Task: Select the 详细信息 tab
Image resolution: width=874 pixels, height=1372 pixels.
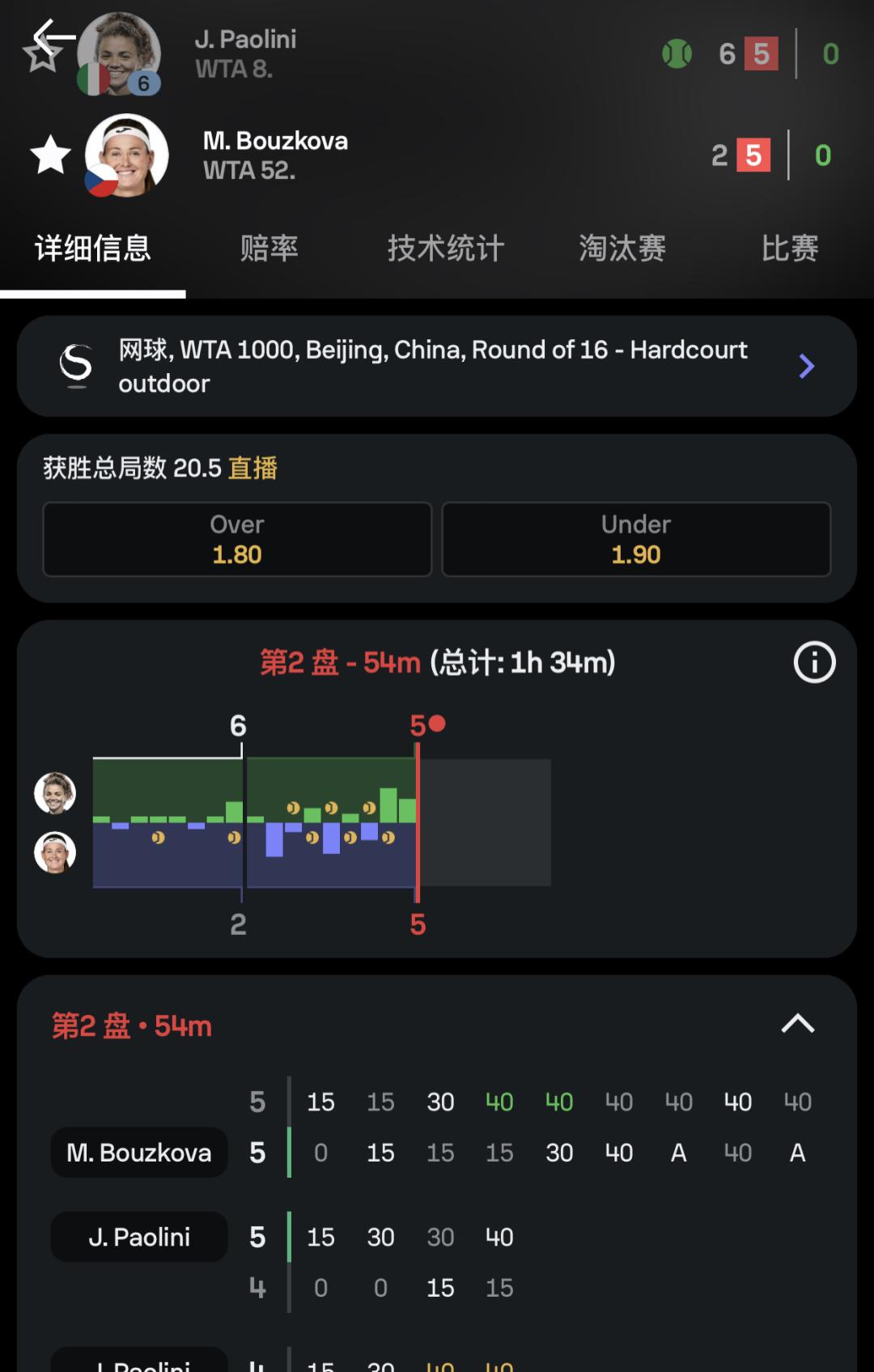Action: point(92,248)
